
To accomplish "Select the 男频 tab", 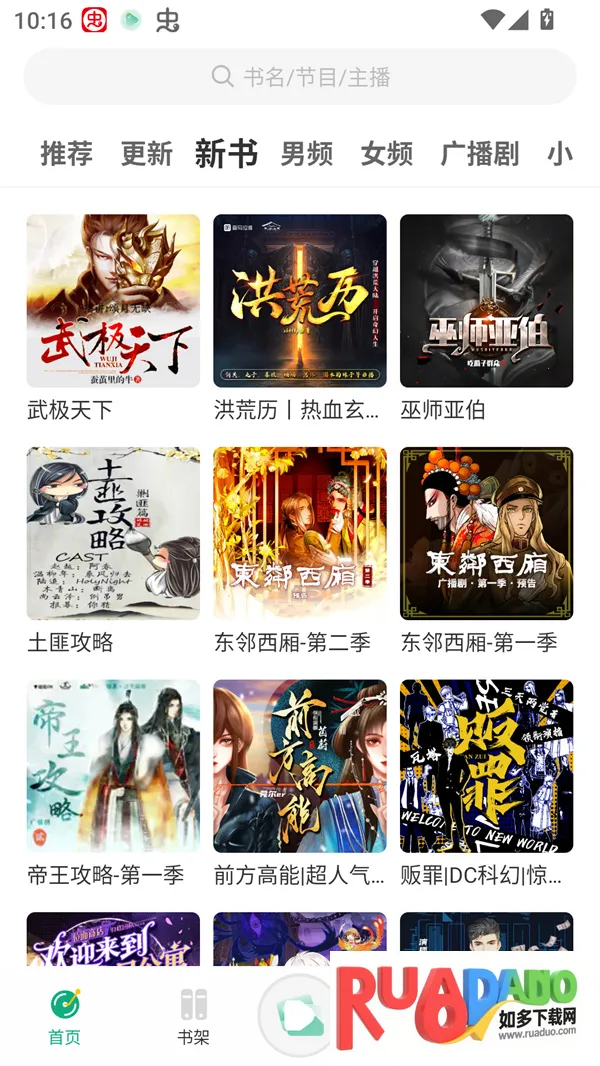I will (x=307, y=153).
